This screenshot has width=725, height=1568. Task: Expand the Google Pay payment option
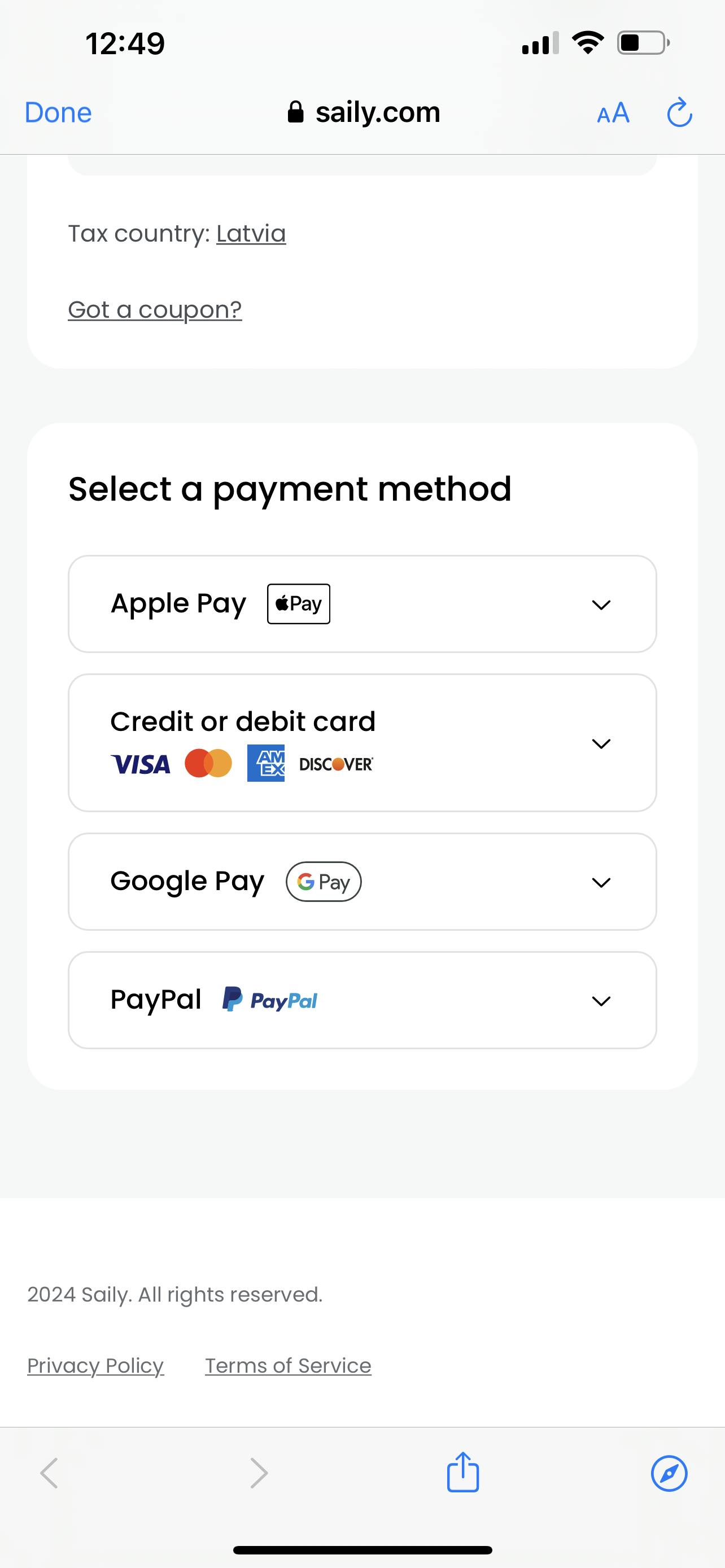pos(601,882)
